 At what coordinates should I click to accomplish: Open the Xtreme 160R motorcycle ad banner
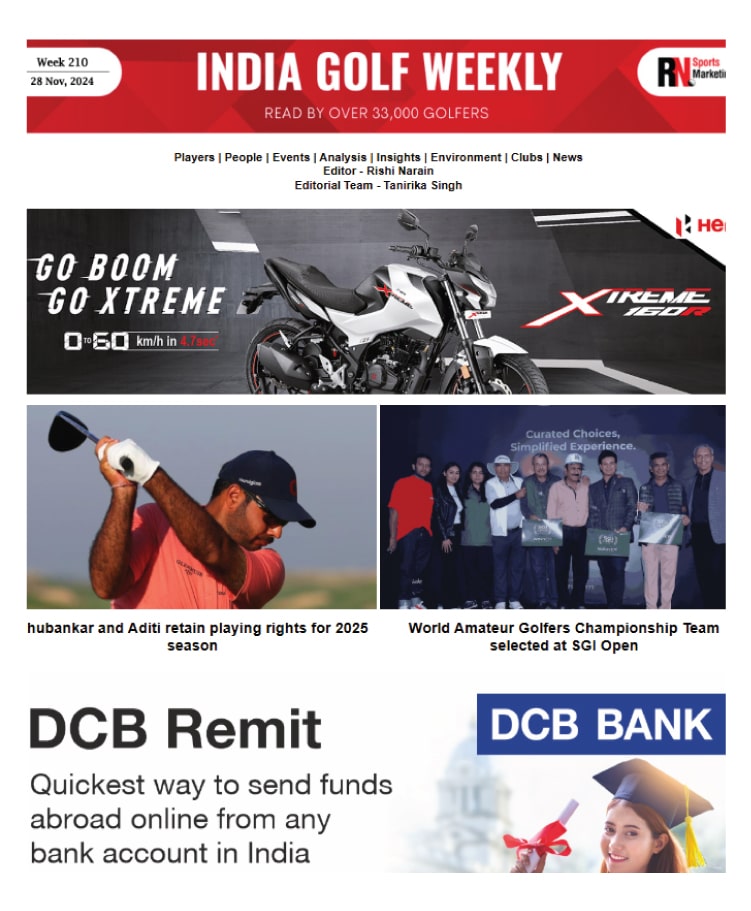click(x=375, y=301)
